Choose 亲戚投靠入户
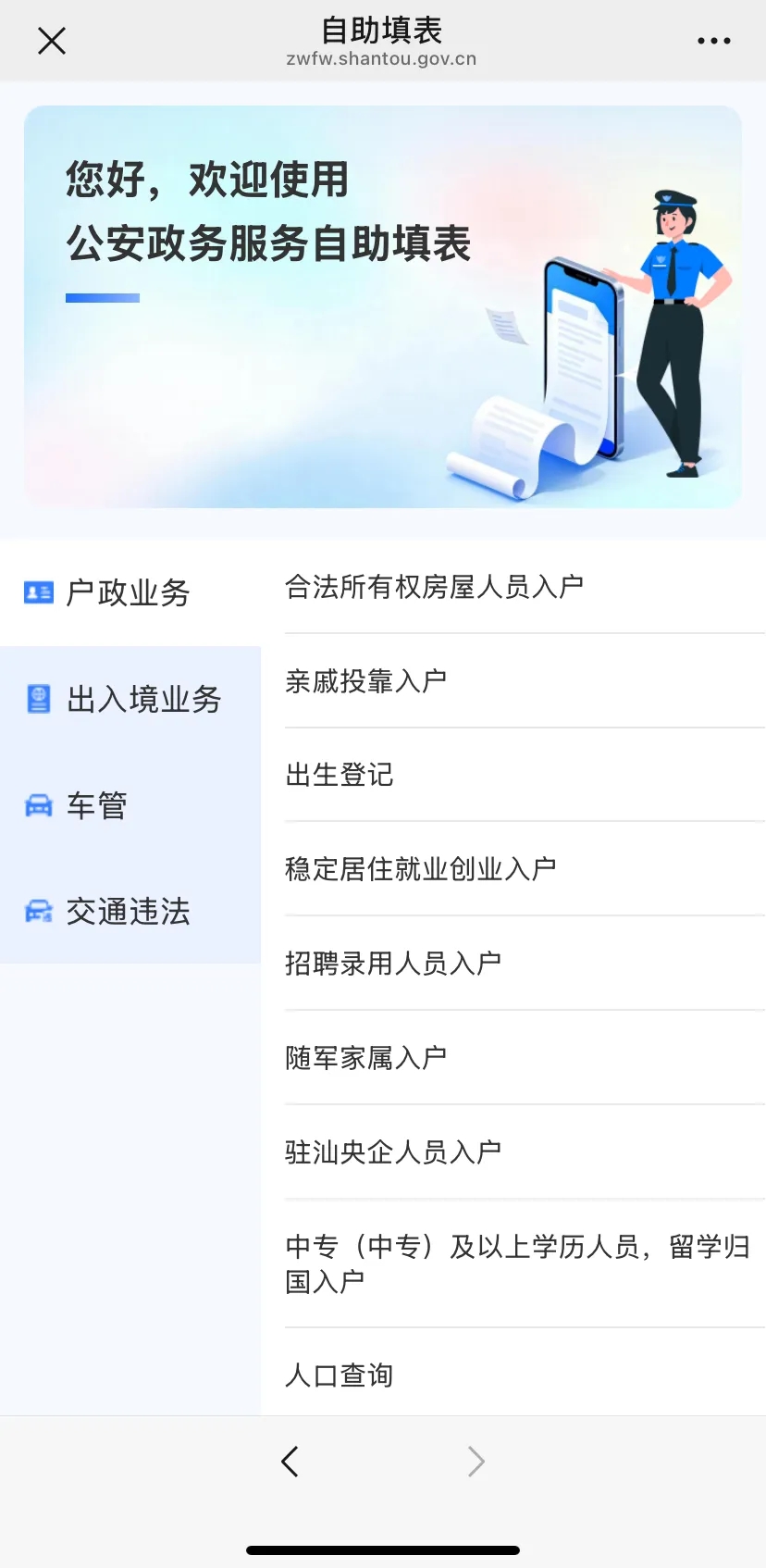The width and height of the screenshot is (766, 1568). (x=366, y=681)
